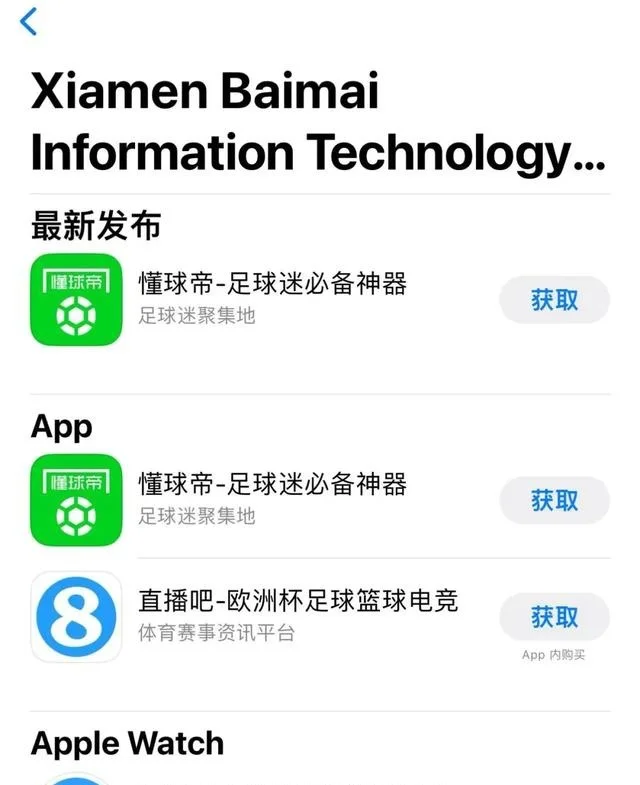Go back using the top-left arrow
This screenshot has height=785, width=640.
tap(29, 21)
